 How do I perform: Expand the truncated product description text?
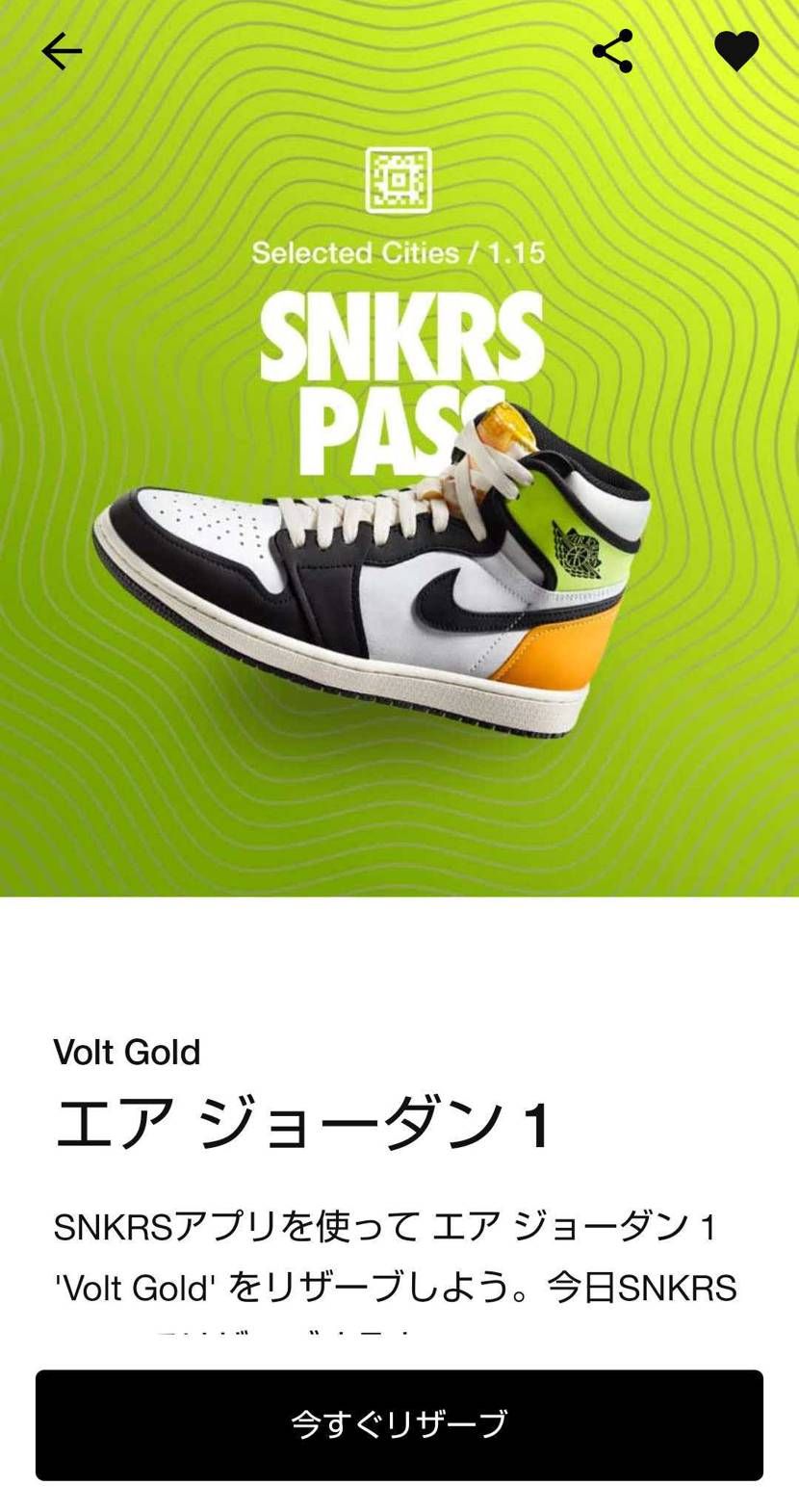395,1252
